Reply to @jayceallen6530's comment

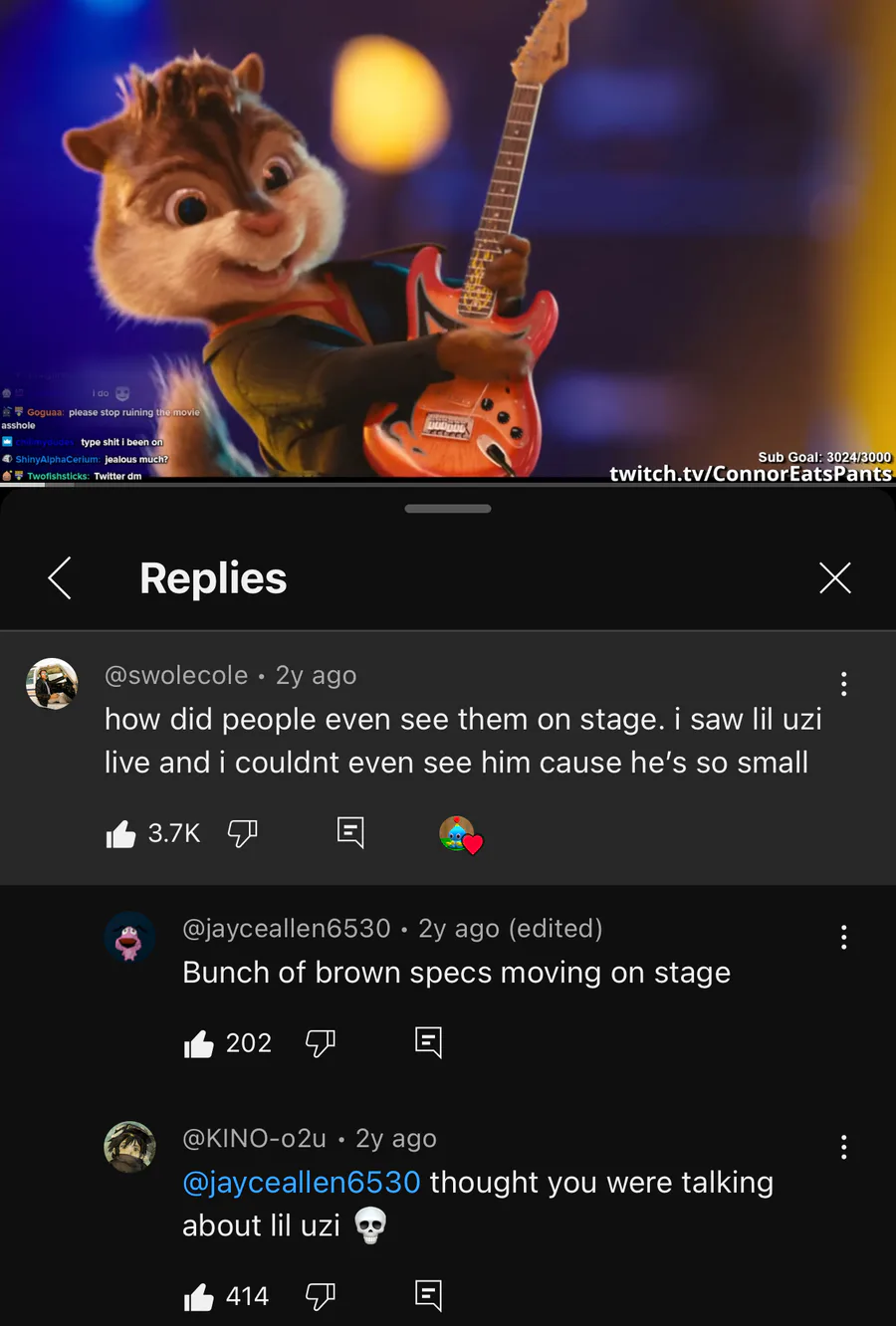[x=428, y=1042]
